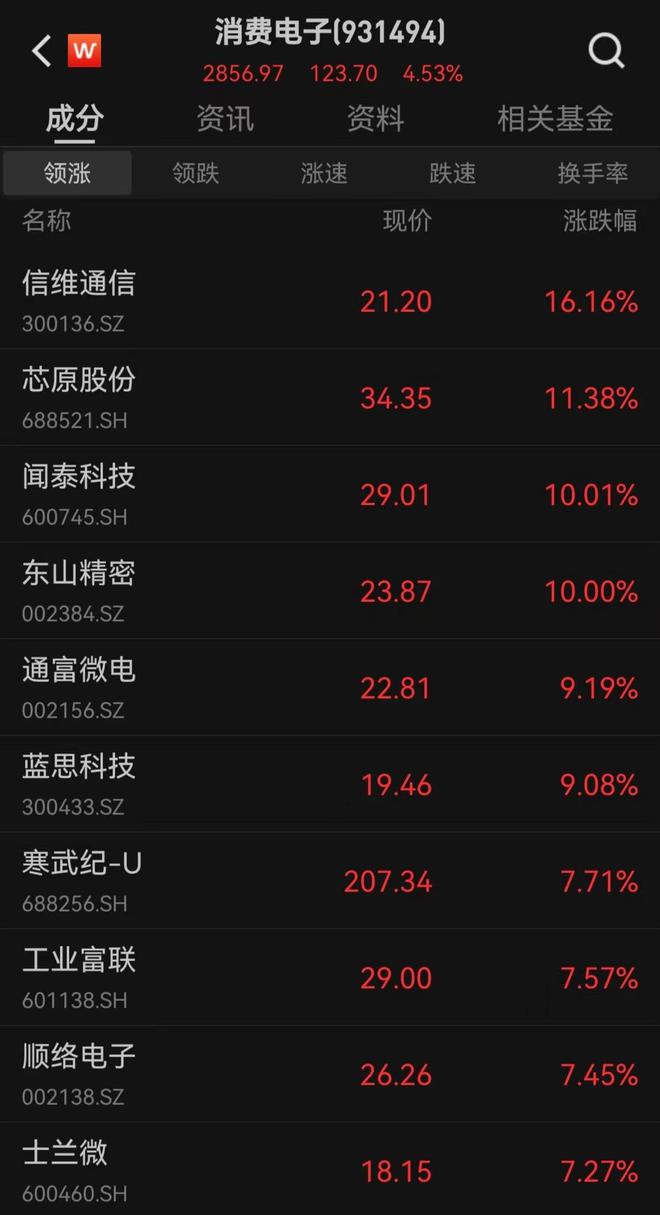Sort the list by 换手率
The image size is (660, 1215).
593,173
